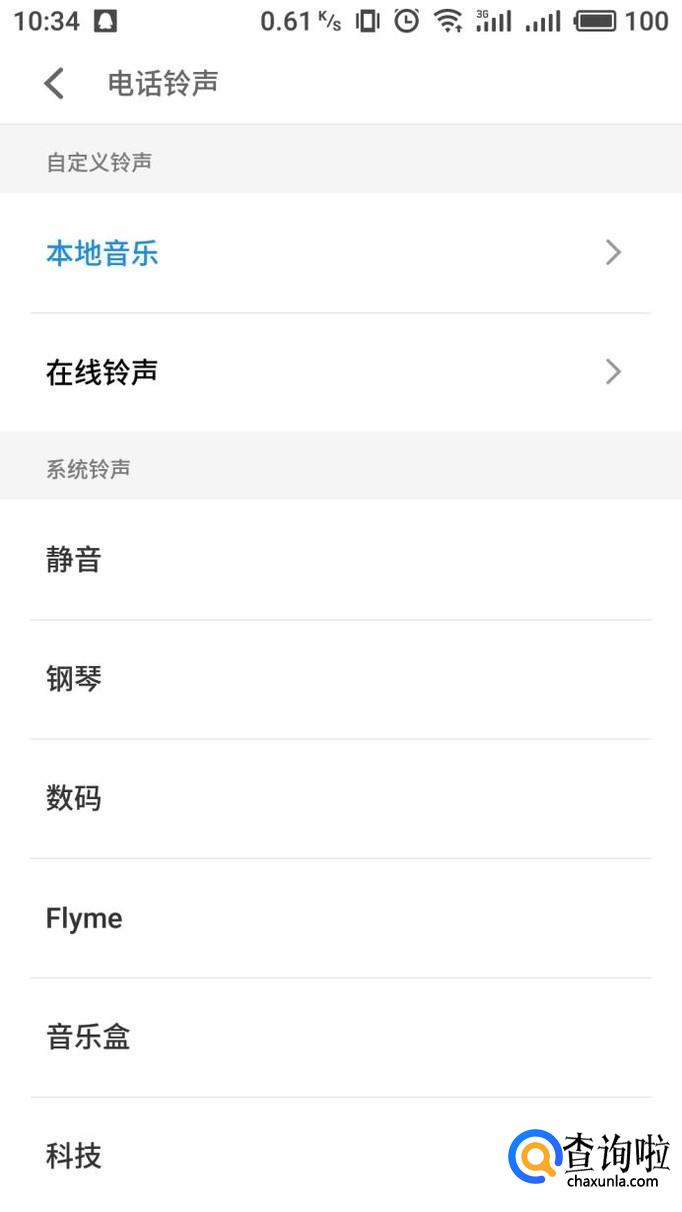
Task: Choose the 钢琴 ringtone
Action: click(x=340, y=679)
